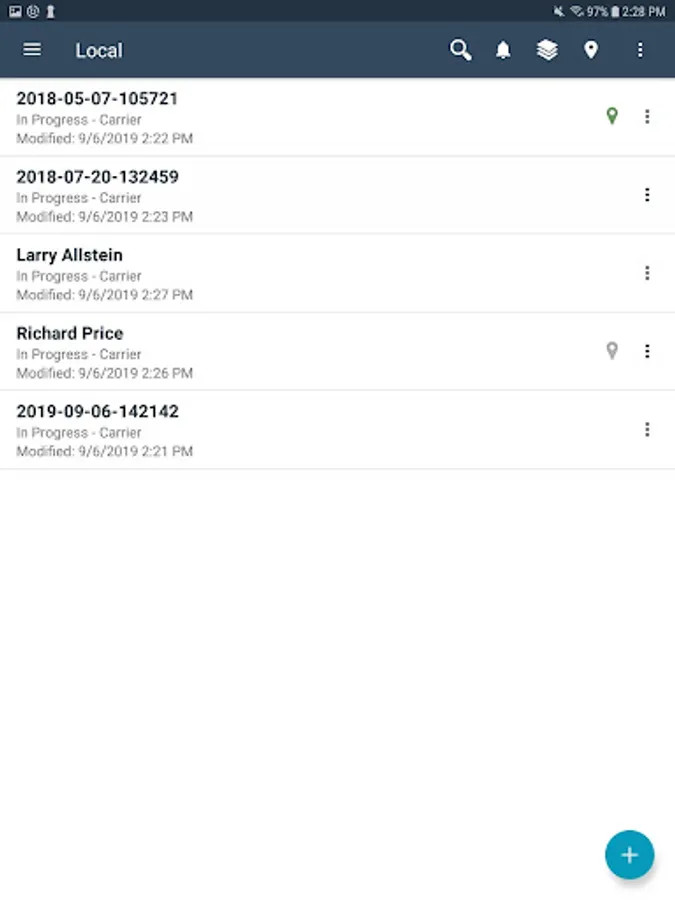This screenshot has height=900, width=675.
Task: Tap gray location pin on Richard Price
Action: (612, 350)
